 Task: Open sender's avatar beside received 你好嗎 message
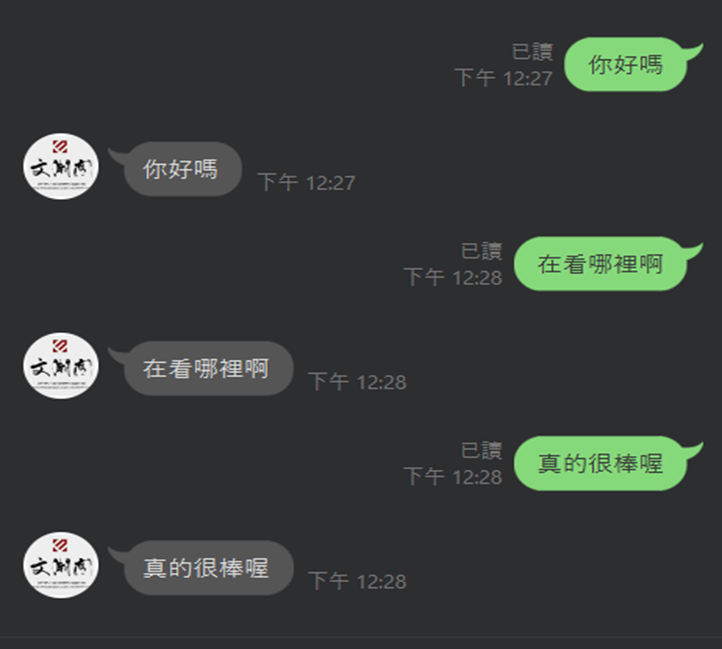61,166
